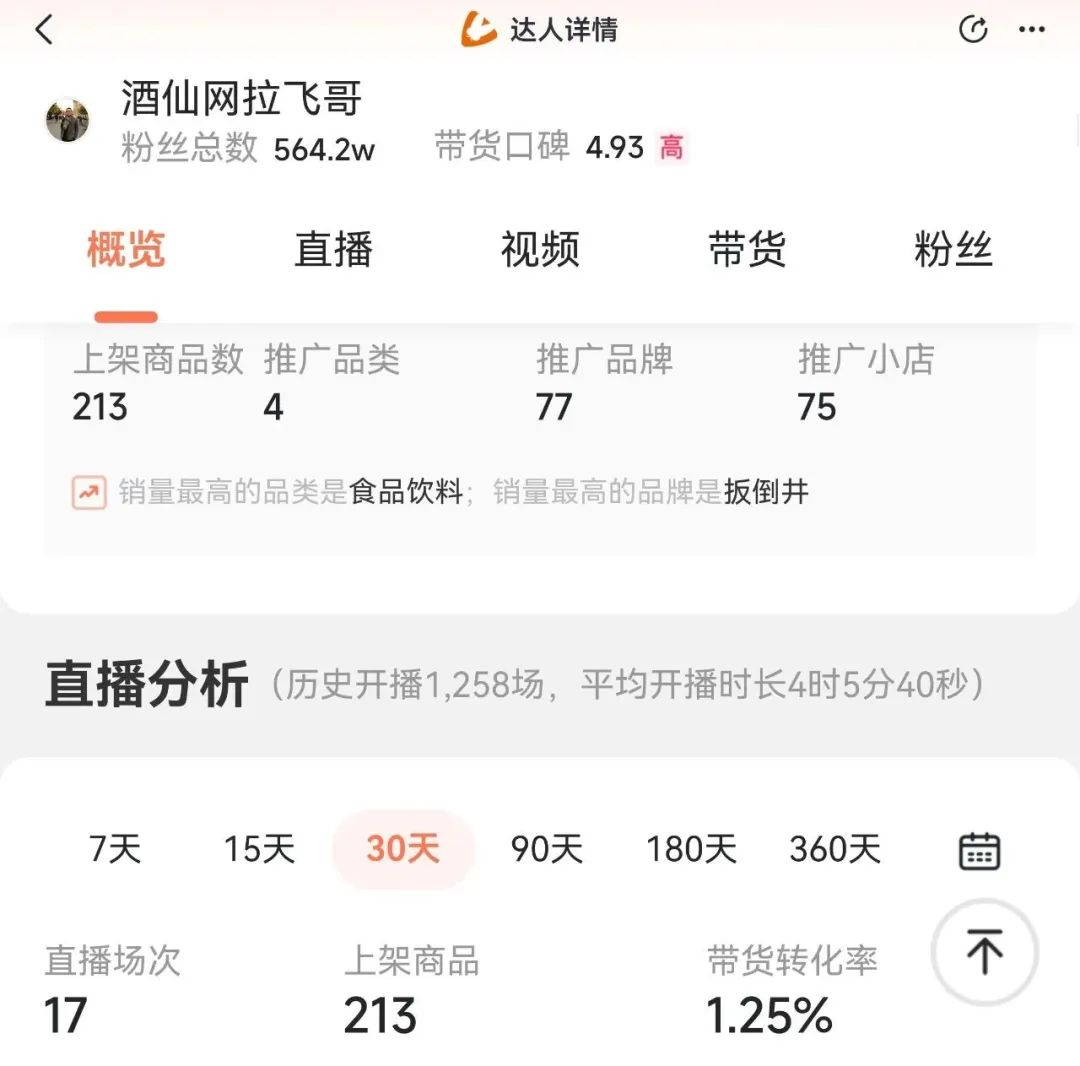Show data for 180天
Image resolution: width=1080 pixels, height=1066 pixels.
[x=691, y=850]
